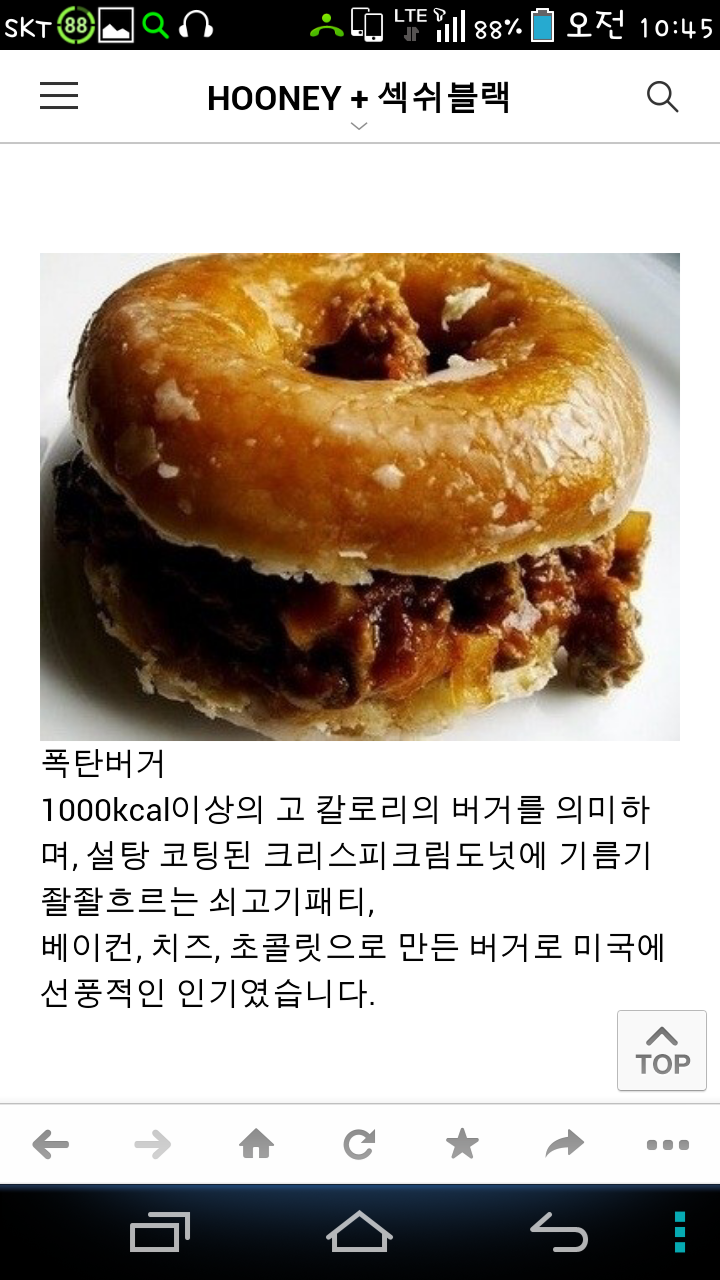This screenshot has width=720, height=1280.
Task: Select the HOONEY + 섹쉬블랙 title
Action: pyautogui.click(x=358, y=96)
